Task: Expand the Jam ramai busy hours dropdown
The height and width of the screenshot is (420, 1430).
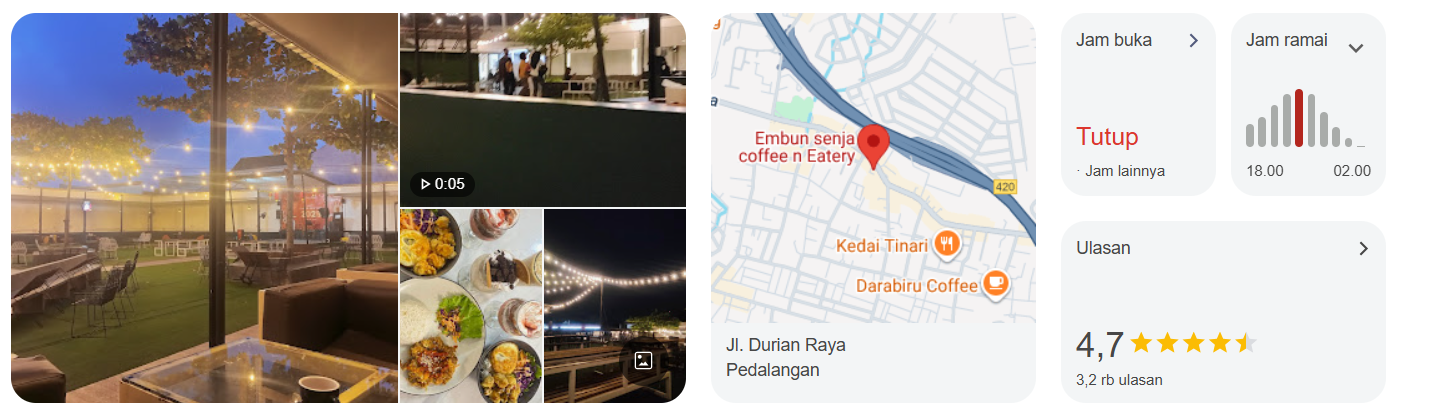Action: [1356, 47]
